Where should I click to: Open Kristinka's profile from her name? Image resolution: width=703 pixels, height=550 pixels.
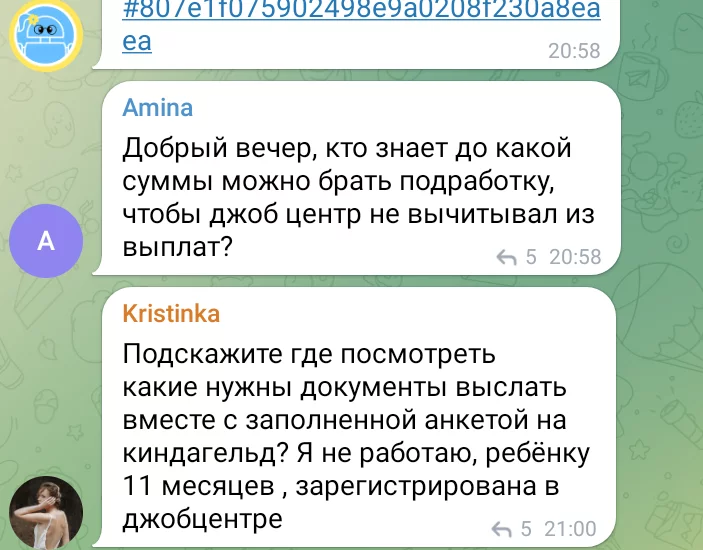coord(171,314)
